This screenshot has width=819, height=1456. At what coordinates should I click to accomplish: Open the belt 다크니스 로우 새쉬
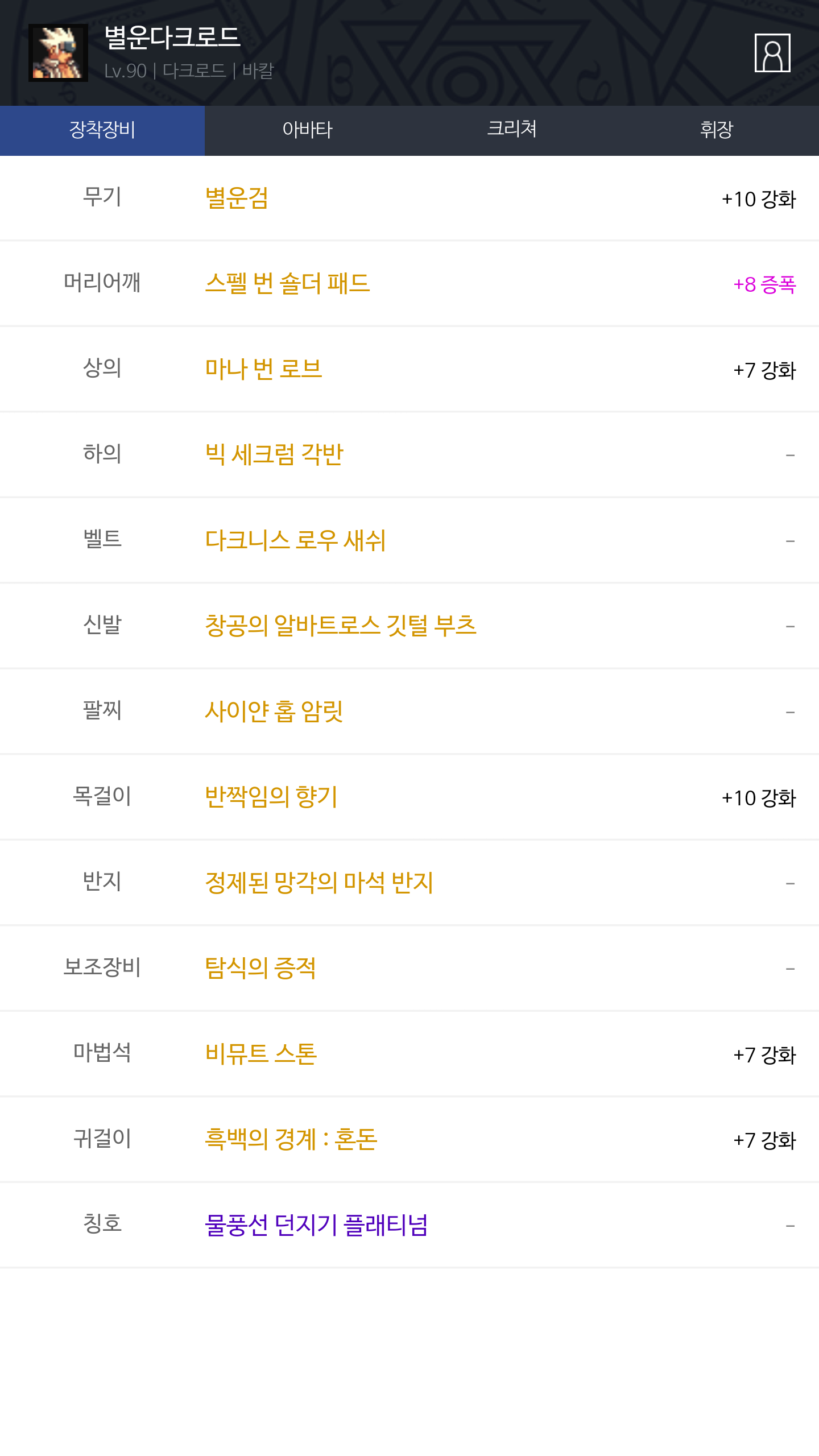pyautogui.click(x=295, y=540)
